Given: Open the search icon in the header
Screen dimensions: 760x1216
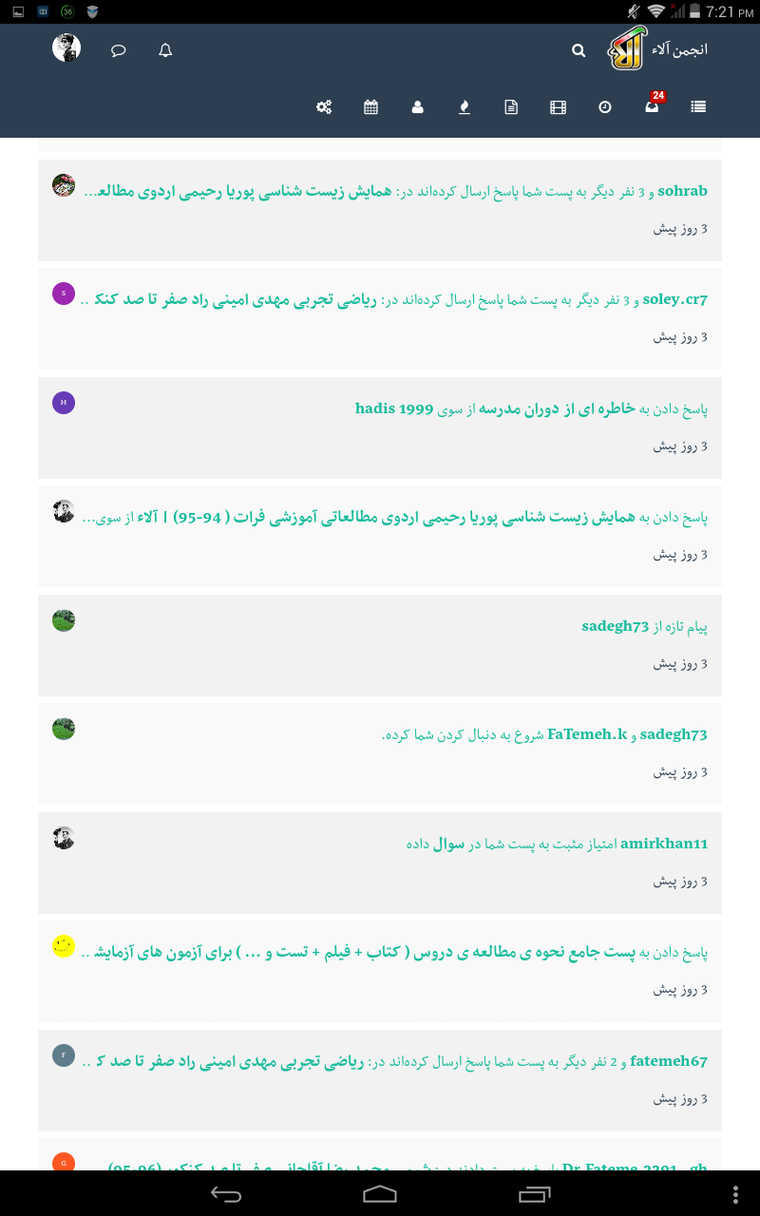Looking at the screenshot, I should (578, 50).
